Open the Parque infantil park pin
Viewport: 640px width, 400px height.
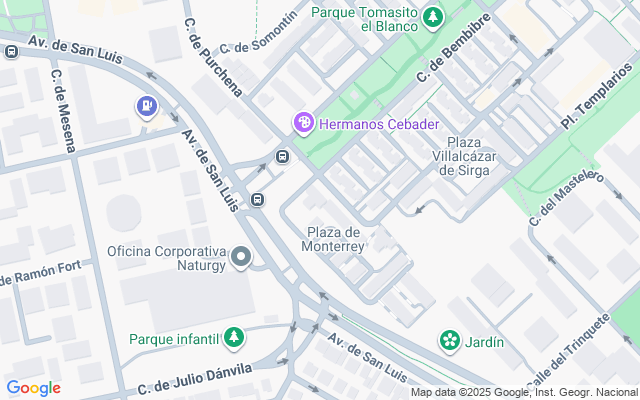[x=234, y=338]
